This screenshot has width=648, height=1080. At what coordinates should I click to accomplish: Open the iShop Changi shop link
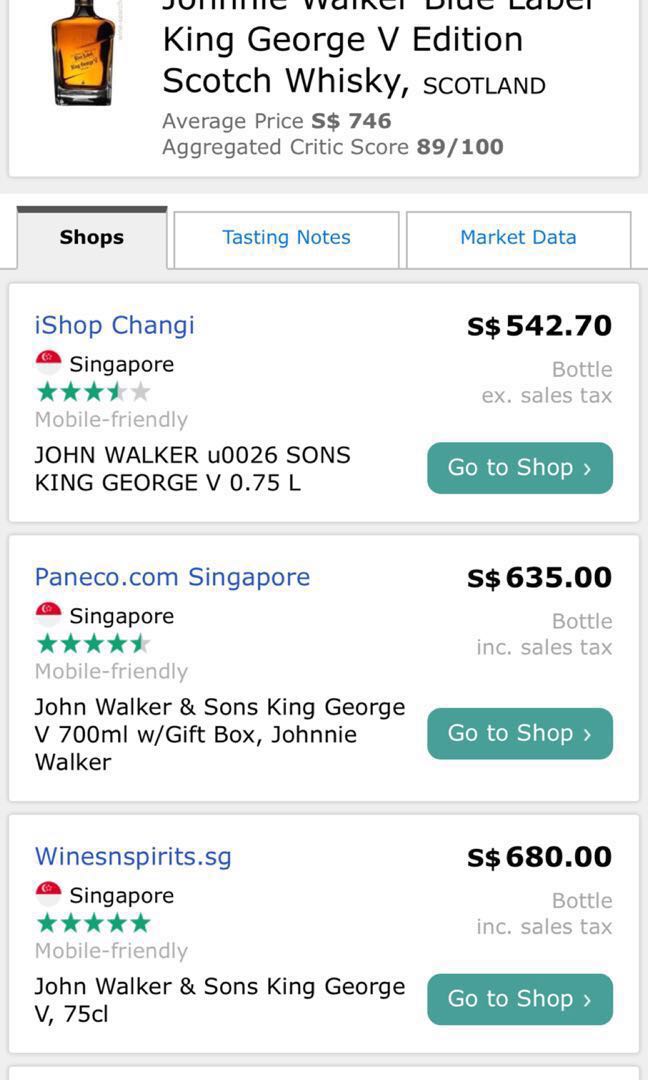115,325
